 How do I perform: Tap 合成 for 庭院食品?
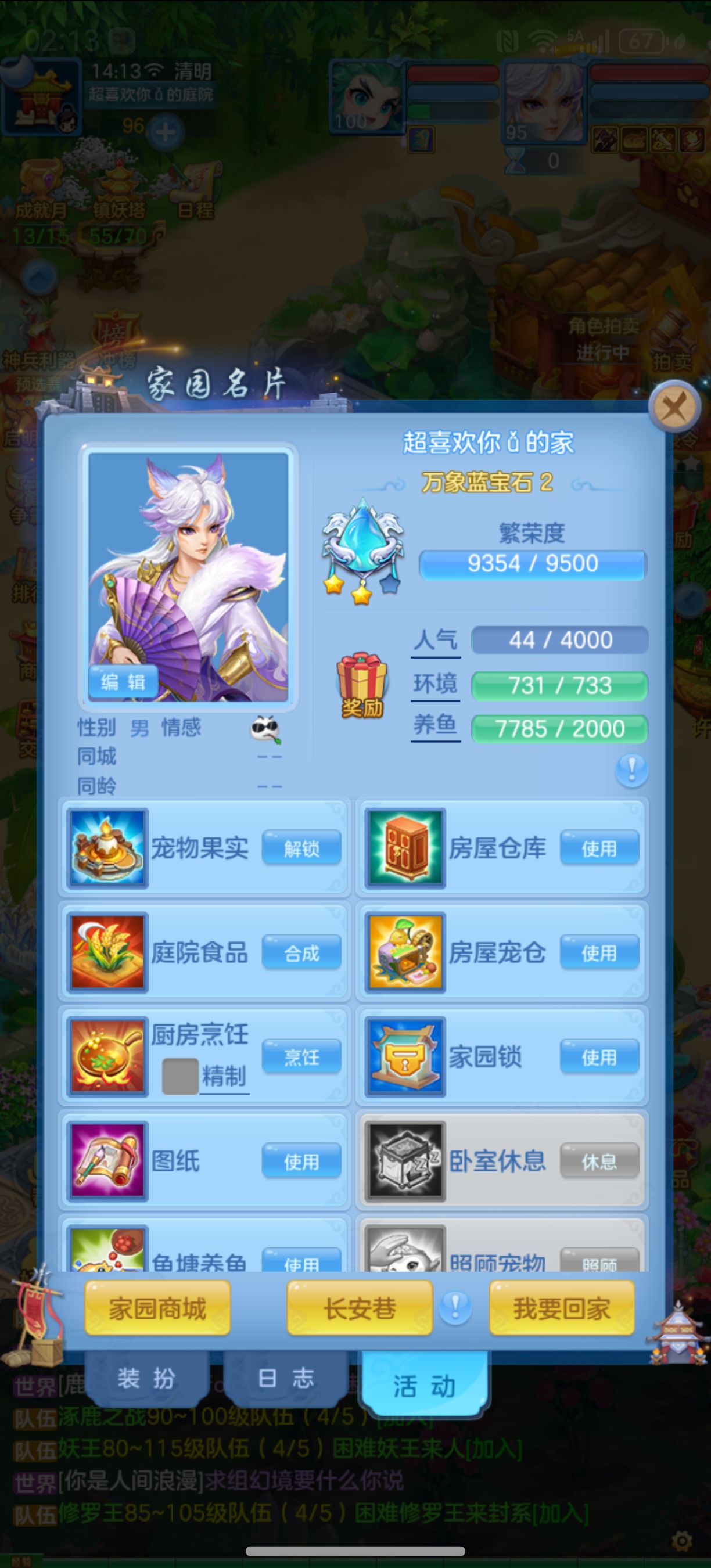(301, 952)
